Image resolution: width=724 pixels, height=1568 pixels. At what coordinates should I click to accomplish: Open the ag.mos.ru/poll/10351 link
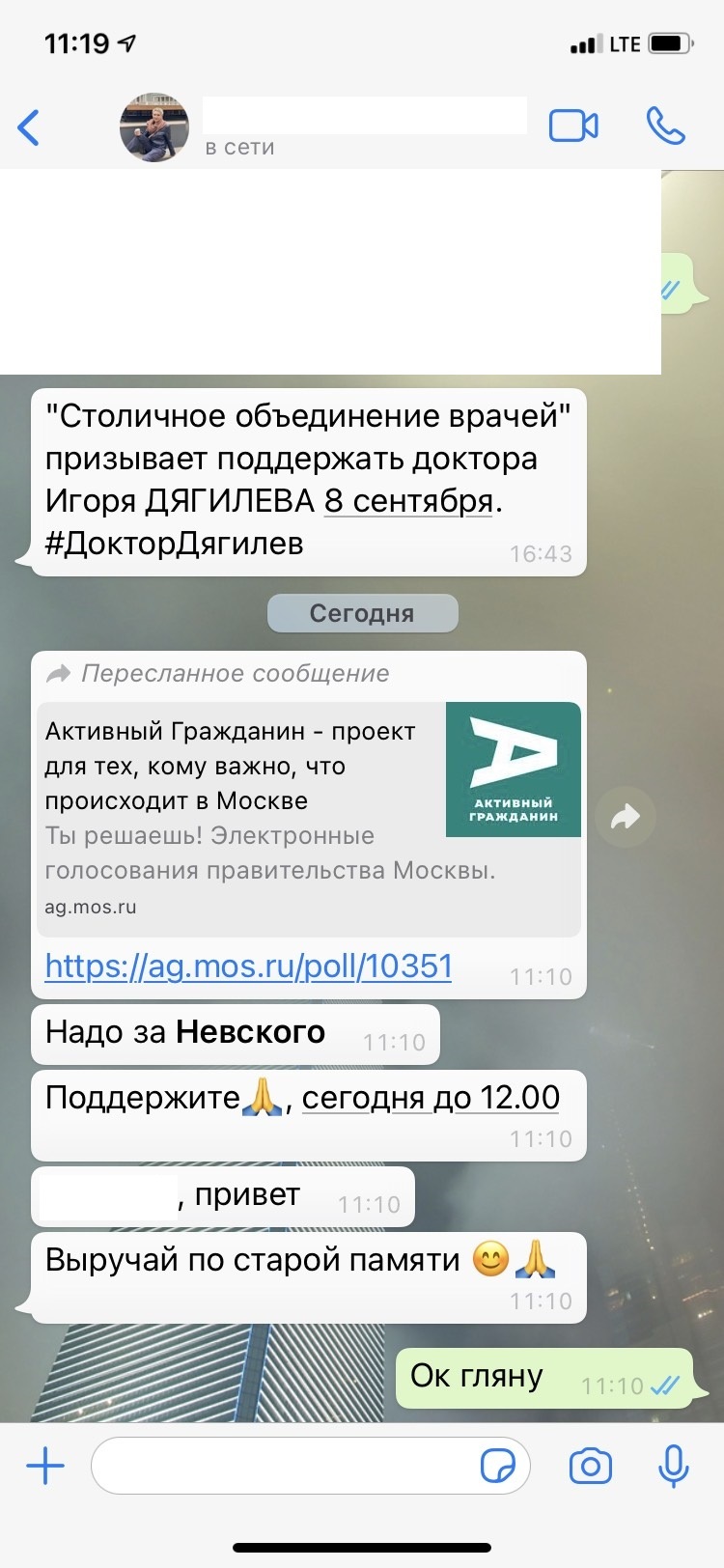tap(248, 966)
